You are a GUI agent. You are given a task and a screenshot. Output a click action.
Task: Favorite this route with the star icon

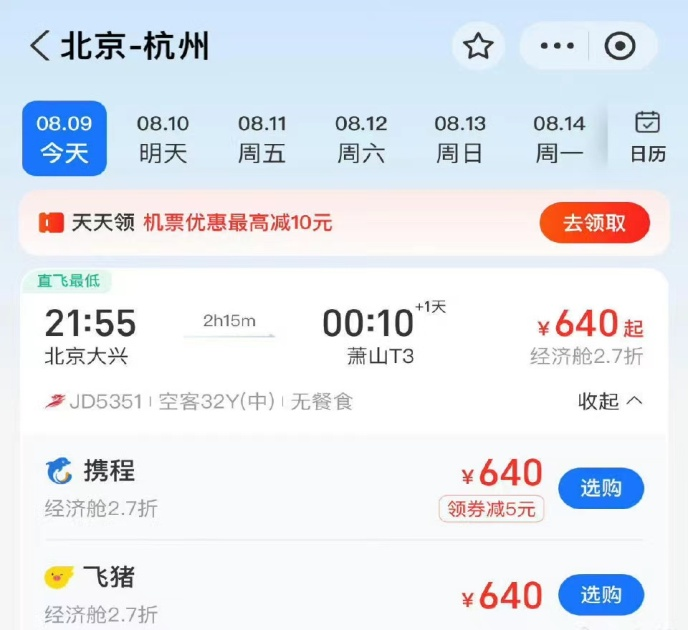[x=478, y=46]
